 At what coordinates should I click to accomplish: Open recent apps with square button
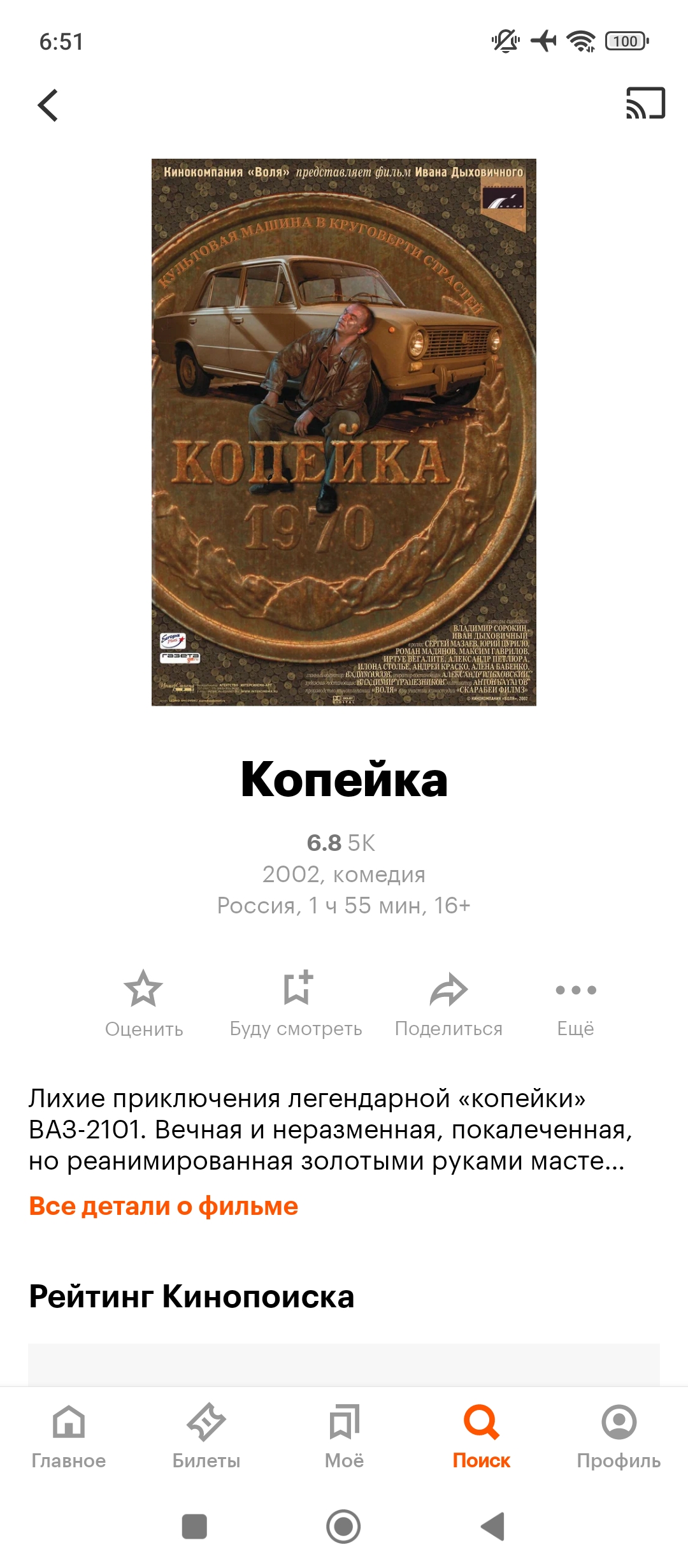point(194,1527)
